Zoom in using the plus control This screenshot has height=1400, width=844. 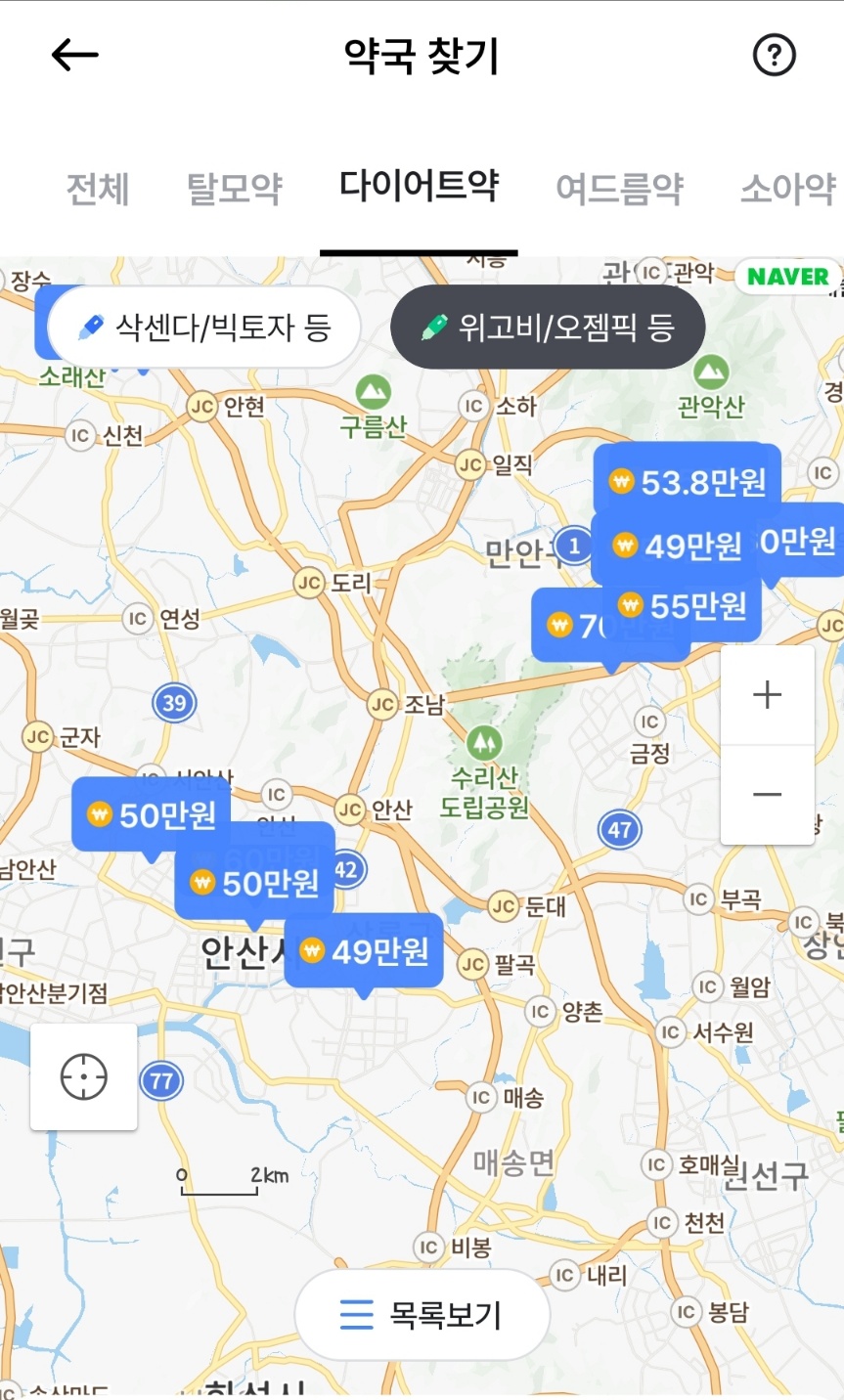click(x=768, y=693)
